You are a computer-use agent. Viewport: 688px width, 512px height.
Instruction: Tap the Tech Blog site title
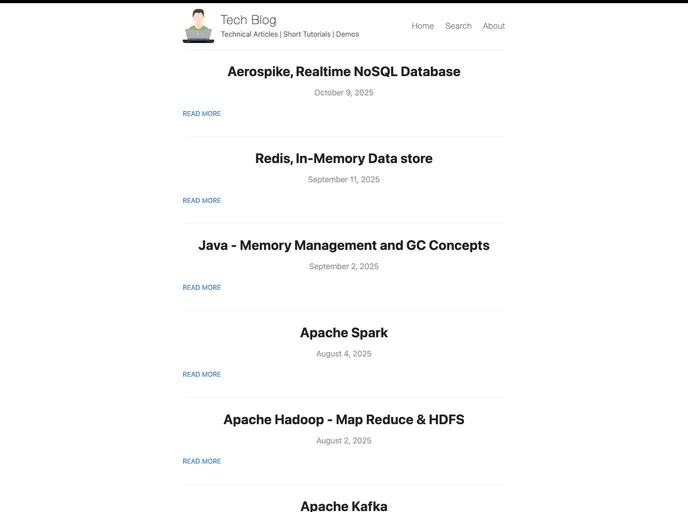[x=248, y=20]
